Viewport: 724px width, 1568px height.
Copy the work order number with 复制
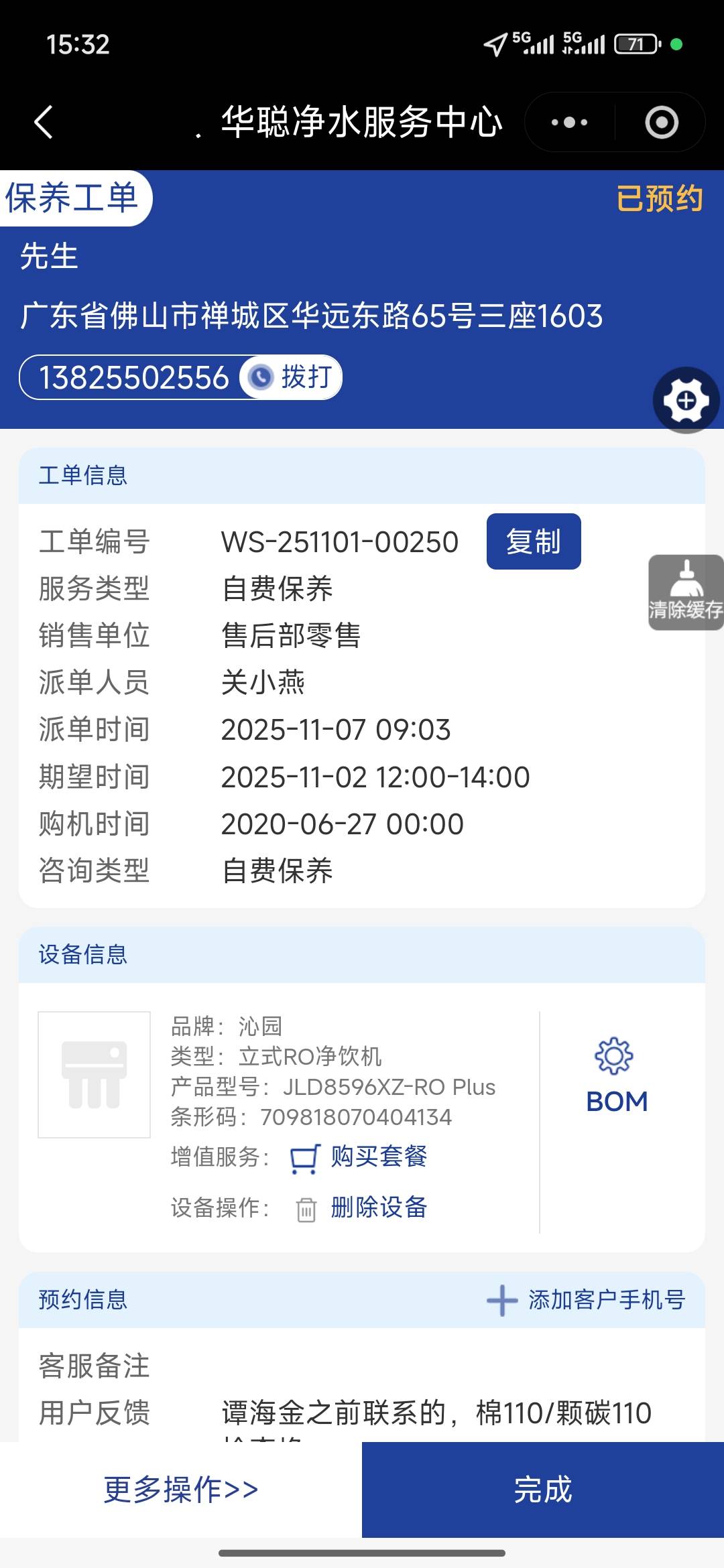pos(533,541)
